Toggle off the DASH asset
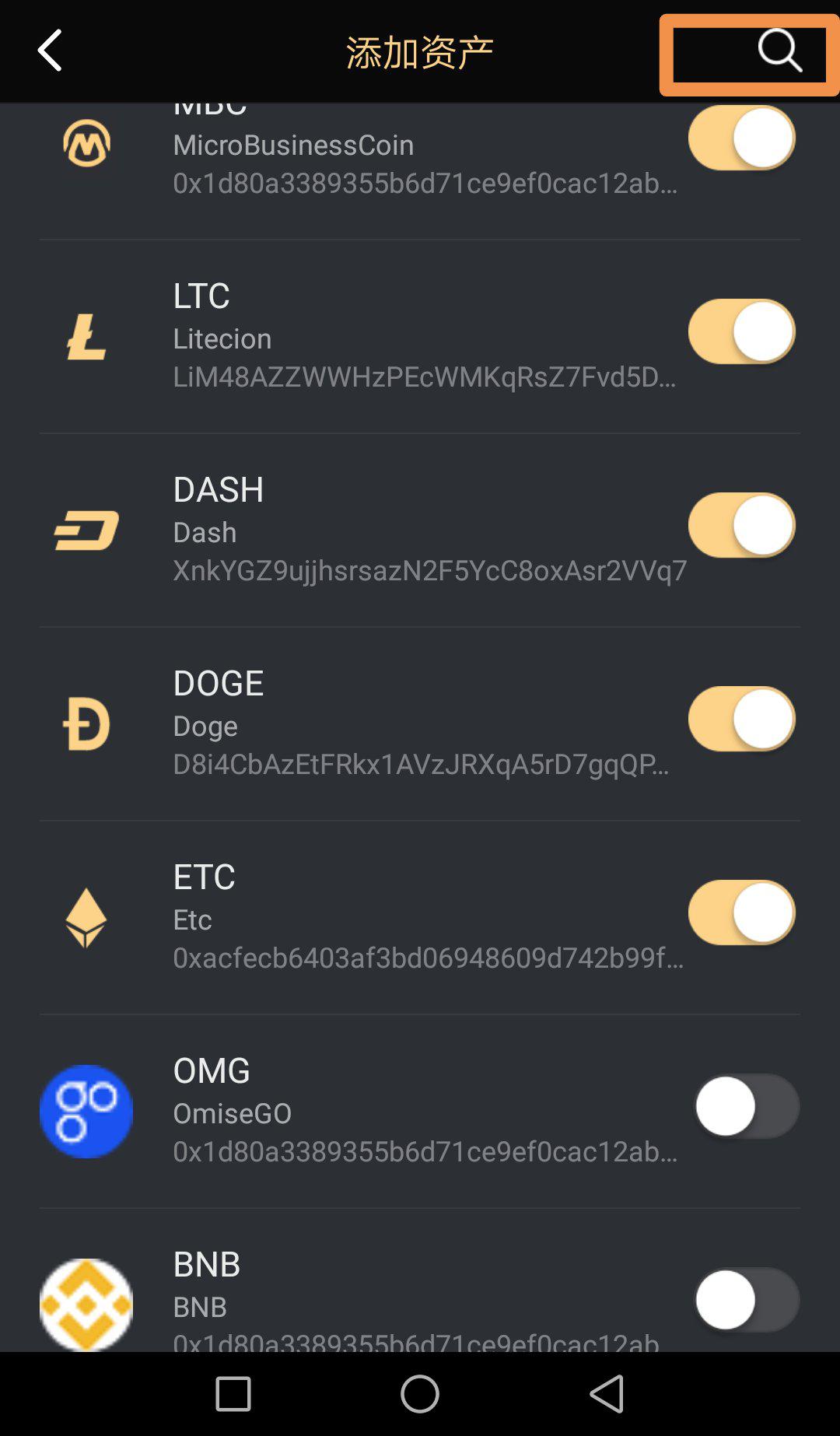 (x=740, y=525)
